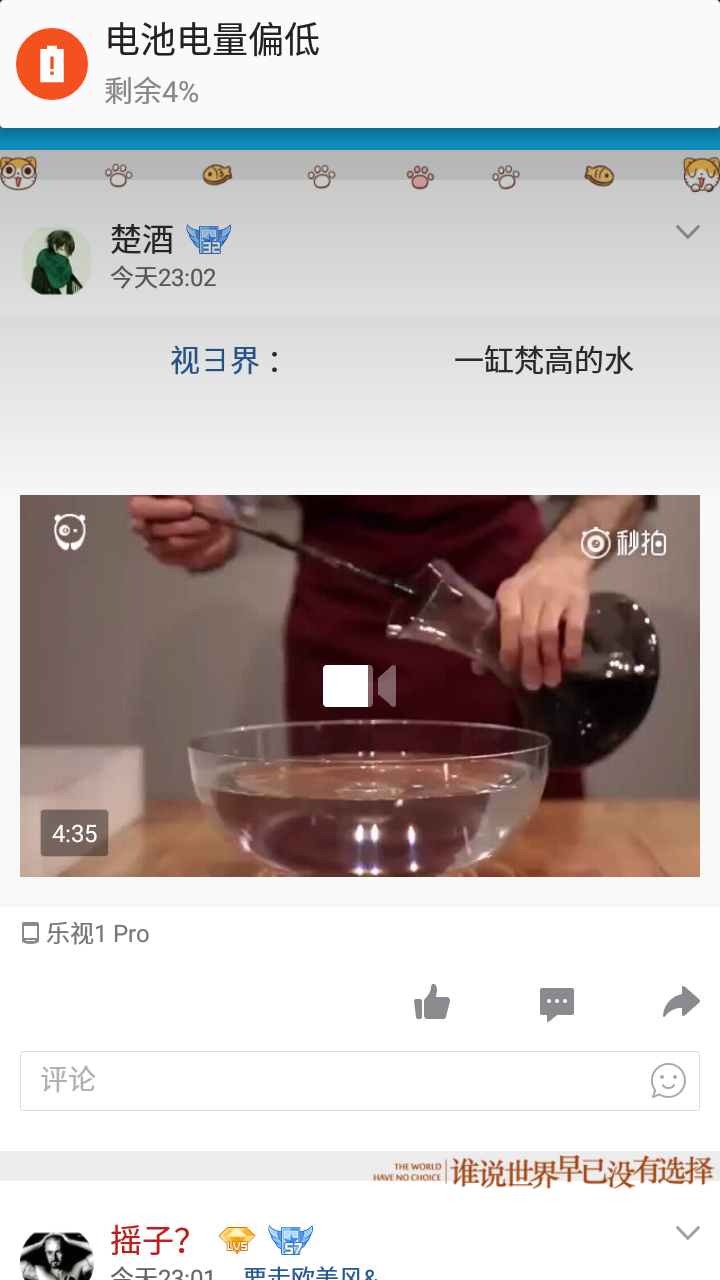Image resolution: width=720 pixels, height=1280 pixels.
Task: Share 楚酒's post
Action: [681, 1002]
